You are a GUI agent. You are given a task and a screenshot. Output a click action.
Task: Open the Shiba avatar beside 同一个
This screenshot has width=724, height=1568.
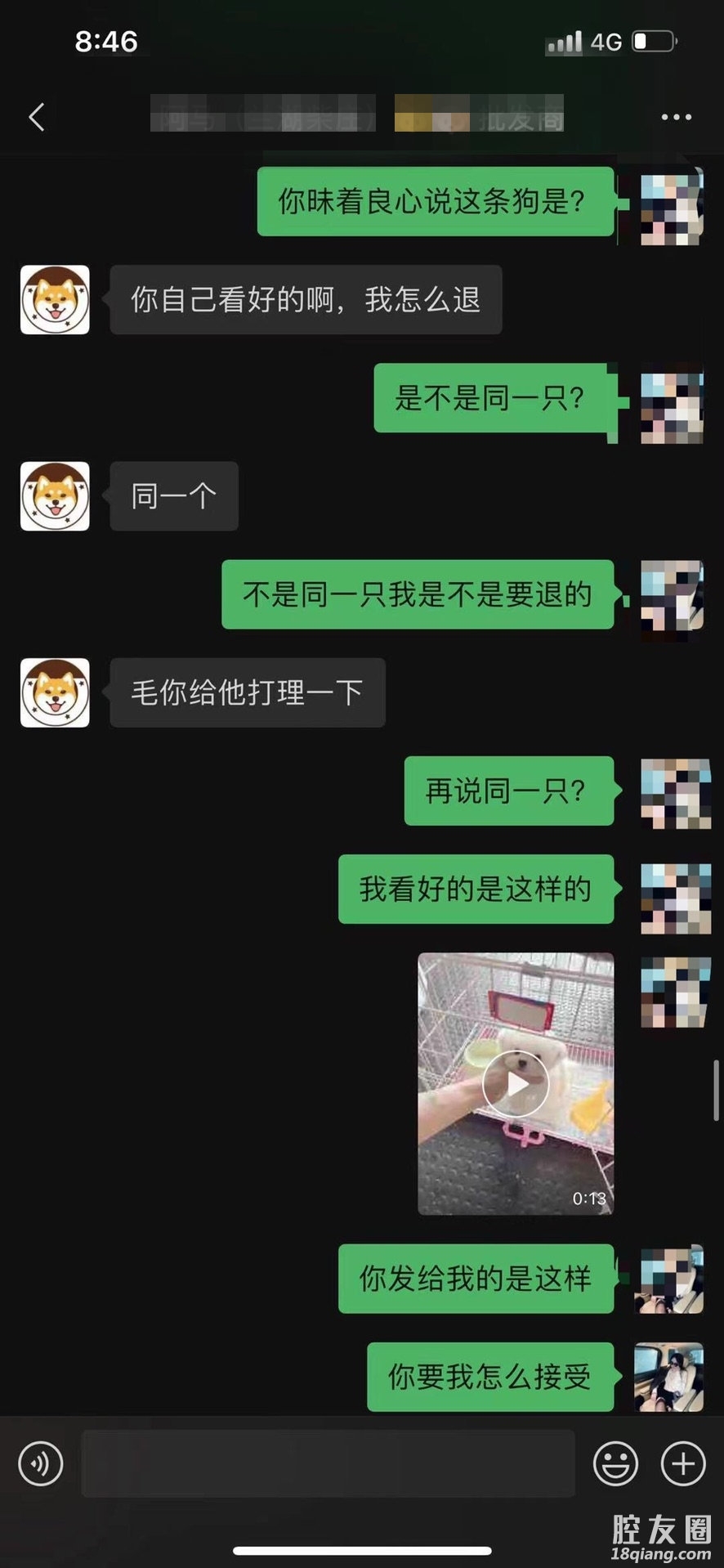[x=55, y=496]
